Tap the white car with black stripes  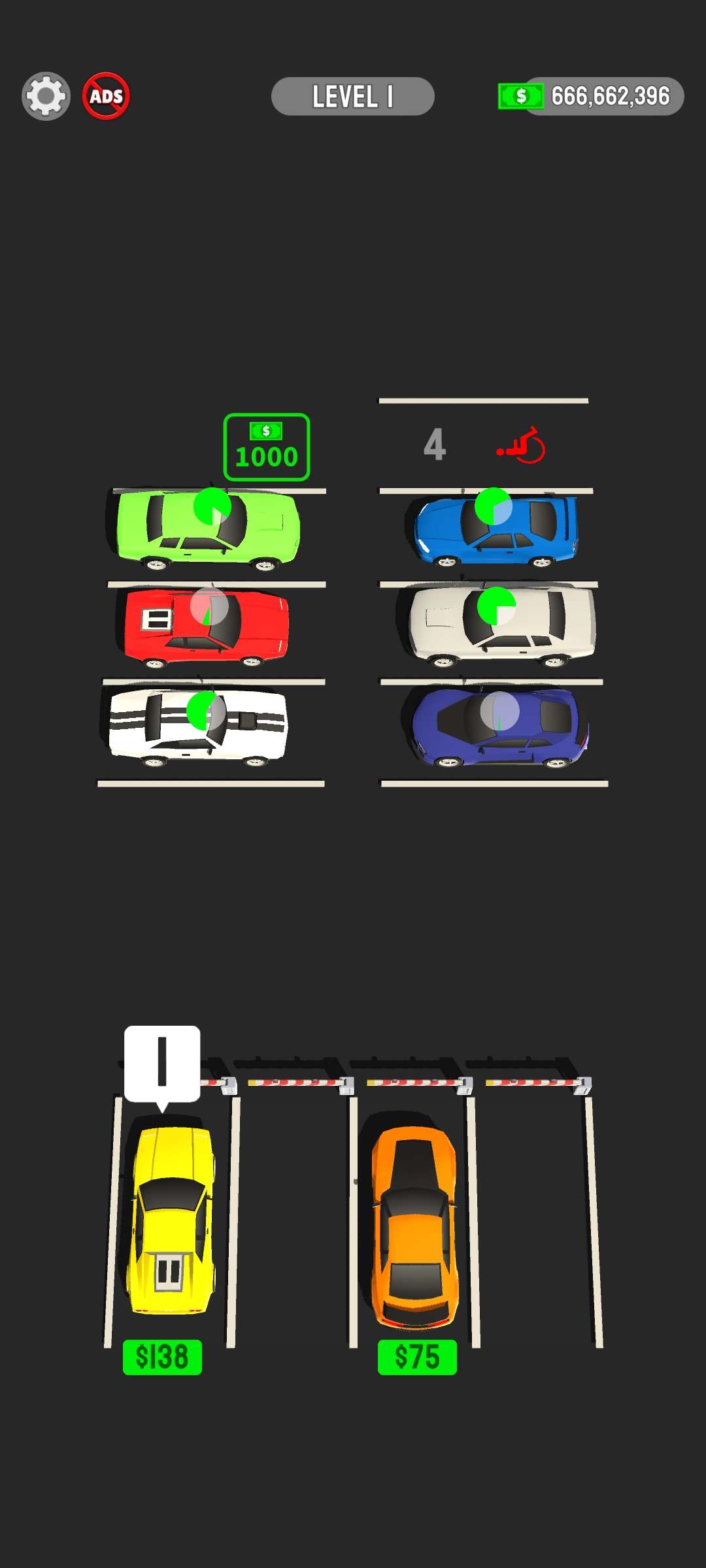197,725
